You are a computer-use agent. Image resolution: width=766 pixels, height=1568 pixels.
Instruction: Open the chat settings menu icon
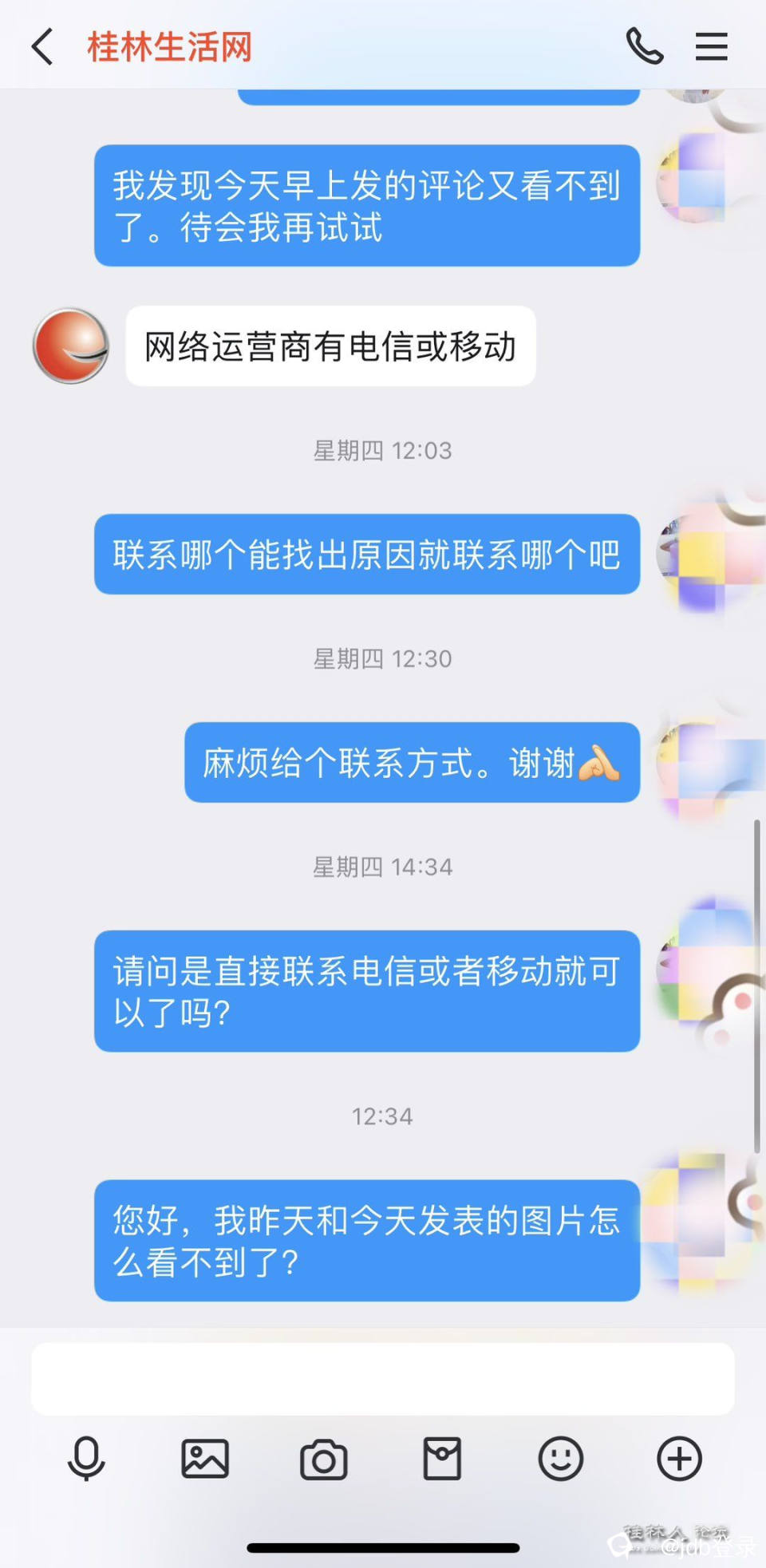pos(711,46)
